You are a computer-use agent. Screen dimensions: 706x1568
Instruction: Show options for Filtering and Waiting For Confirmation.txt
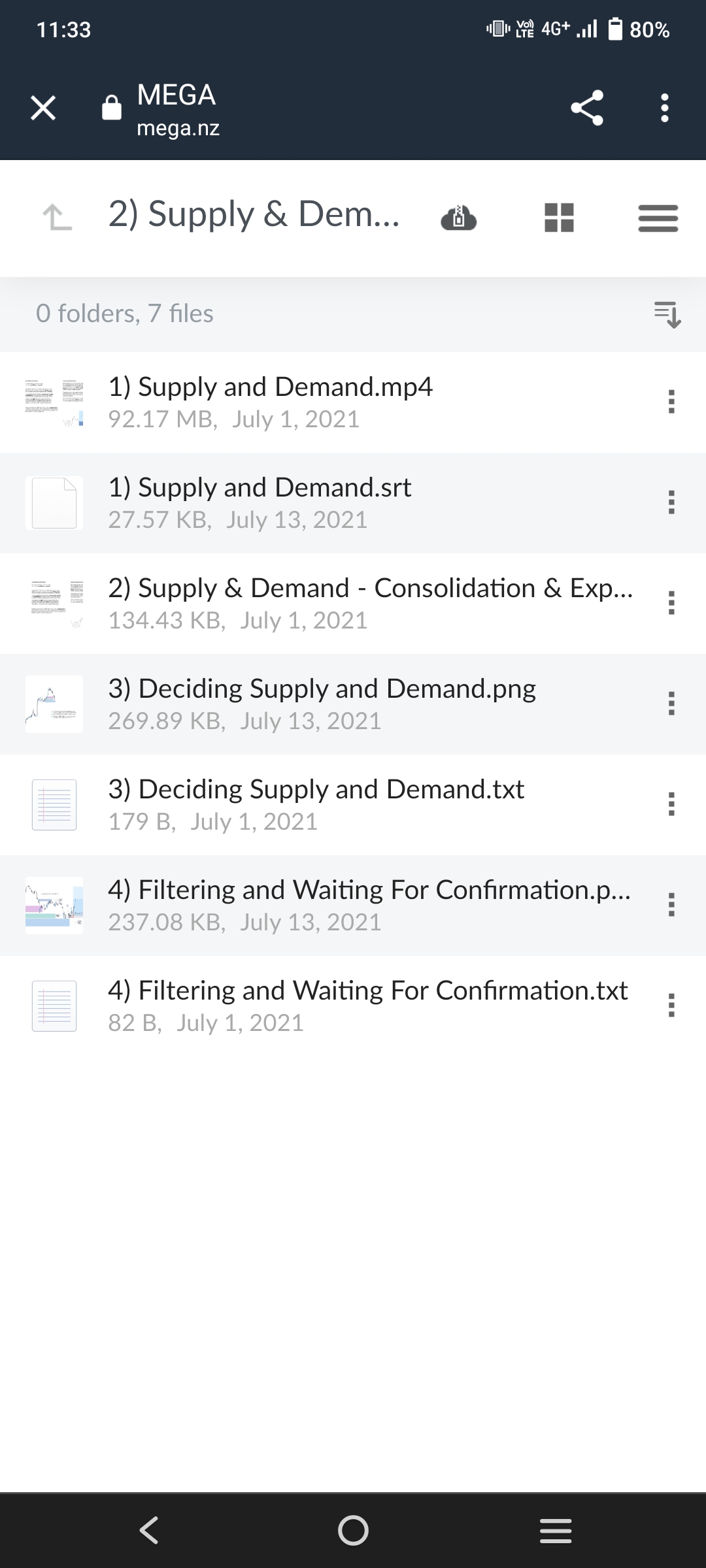pyautogui.click(x=671, y=1005)
